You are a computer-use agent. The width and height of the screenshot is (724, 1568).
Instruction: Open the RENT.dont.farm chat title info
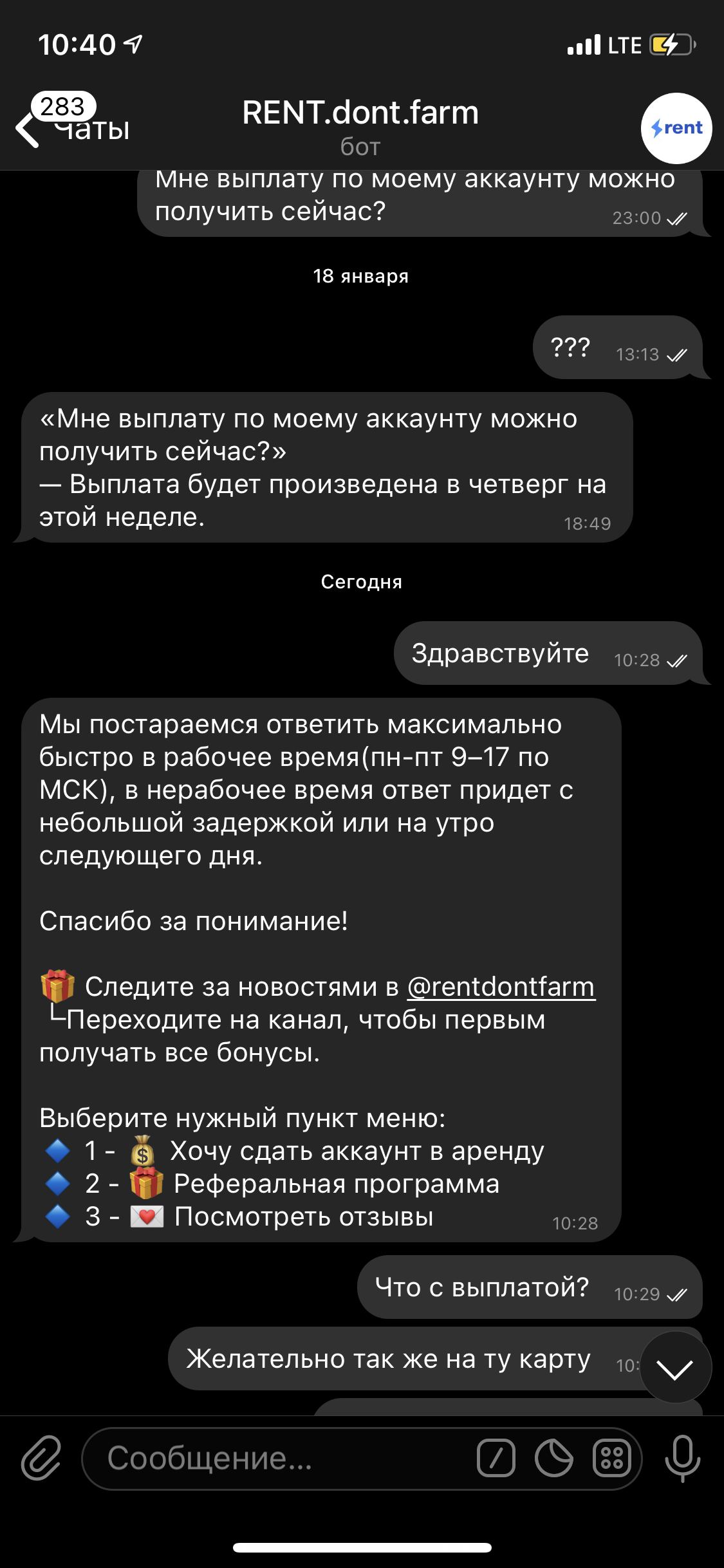(360, 127)
